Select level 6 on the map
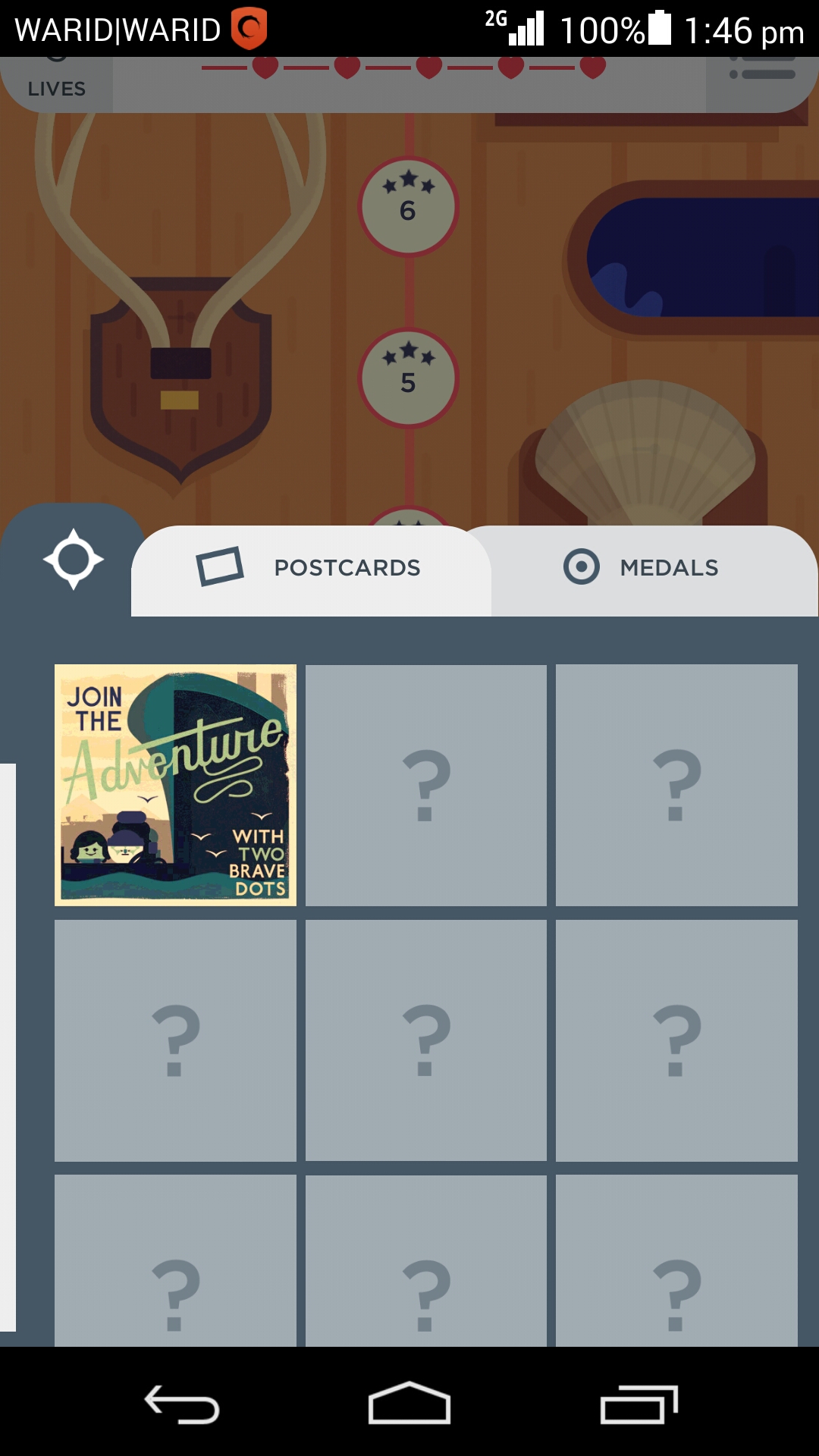This screenshot has width=819, height=1456. [x=408, y=206]
